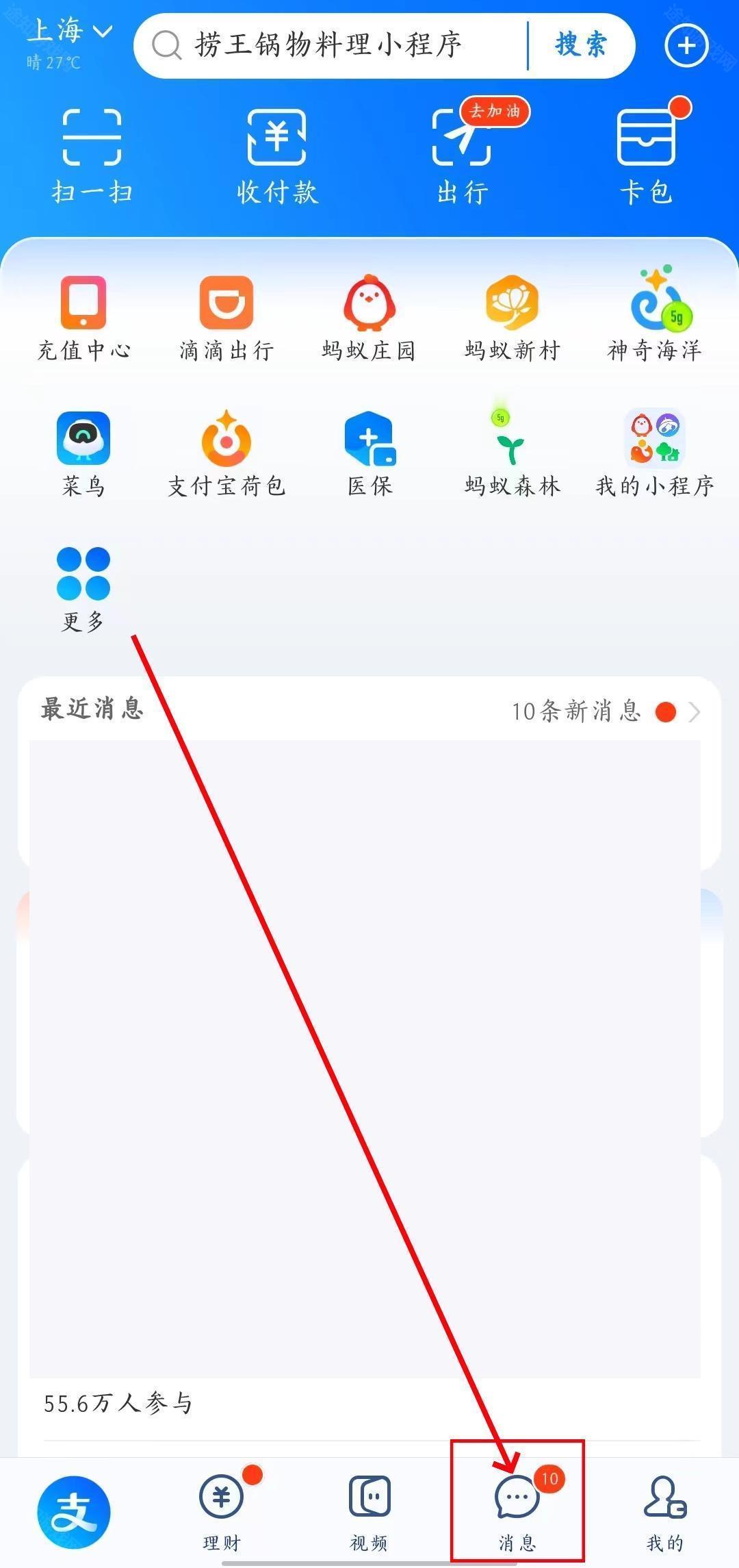739x1568 pixels.
Task: Open the plus menu icon
Action: [x=686, y=46]
